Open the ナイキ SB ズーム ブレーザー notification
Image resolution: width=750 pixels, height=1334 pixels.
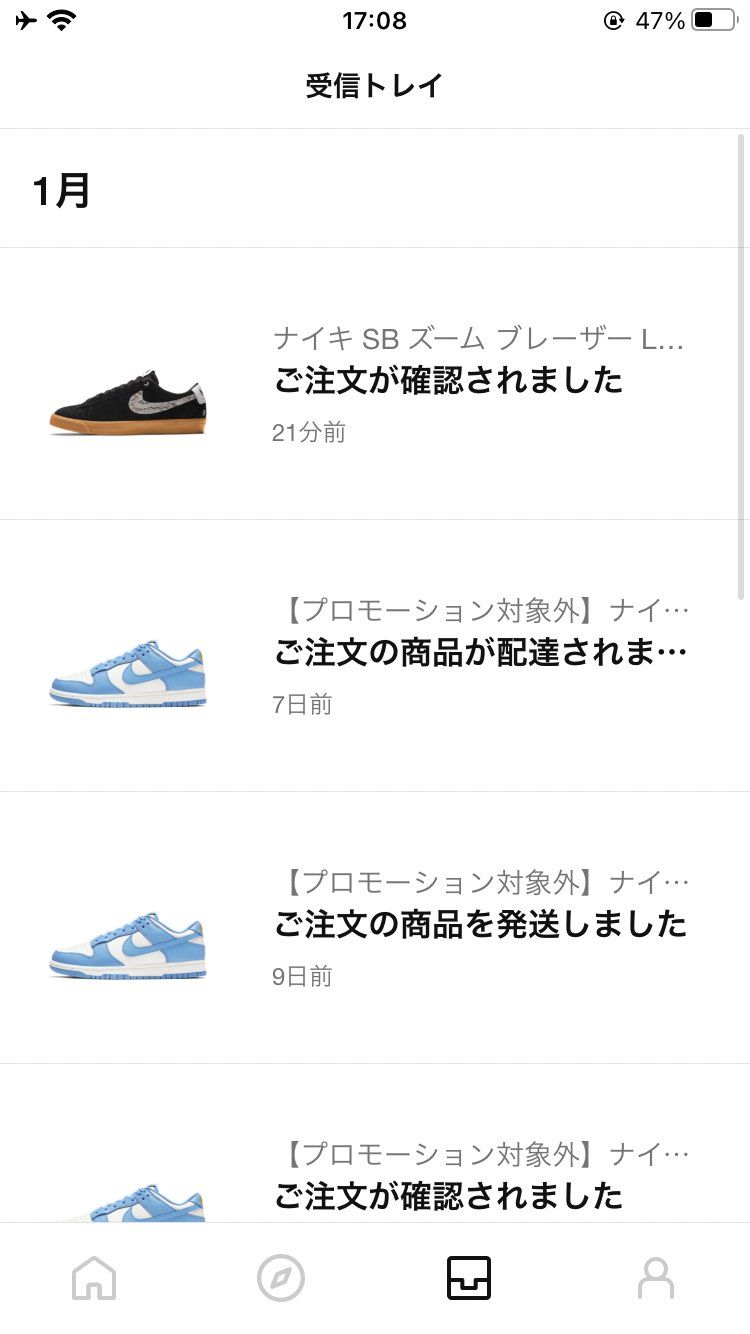(x=448, y=380)
